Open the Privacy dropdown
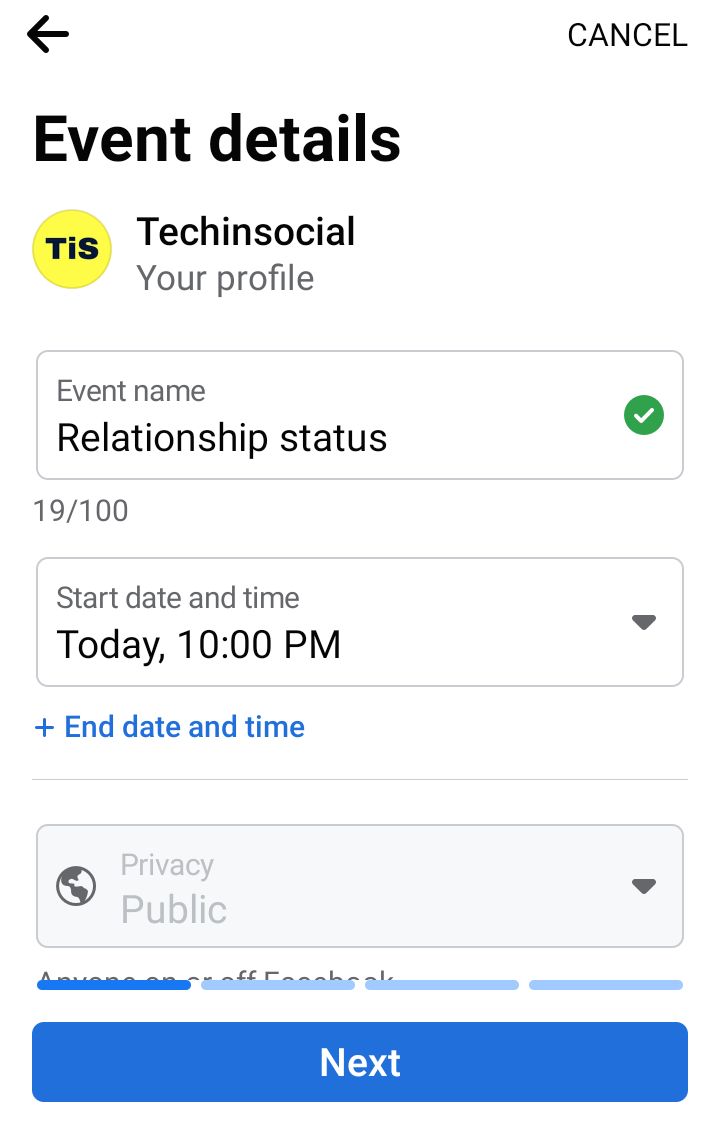This screenshot has width=720, height=1133. [359, 886]
